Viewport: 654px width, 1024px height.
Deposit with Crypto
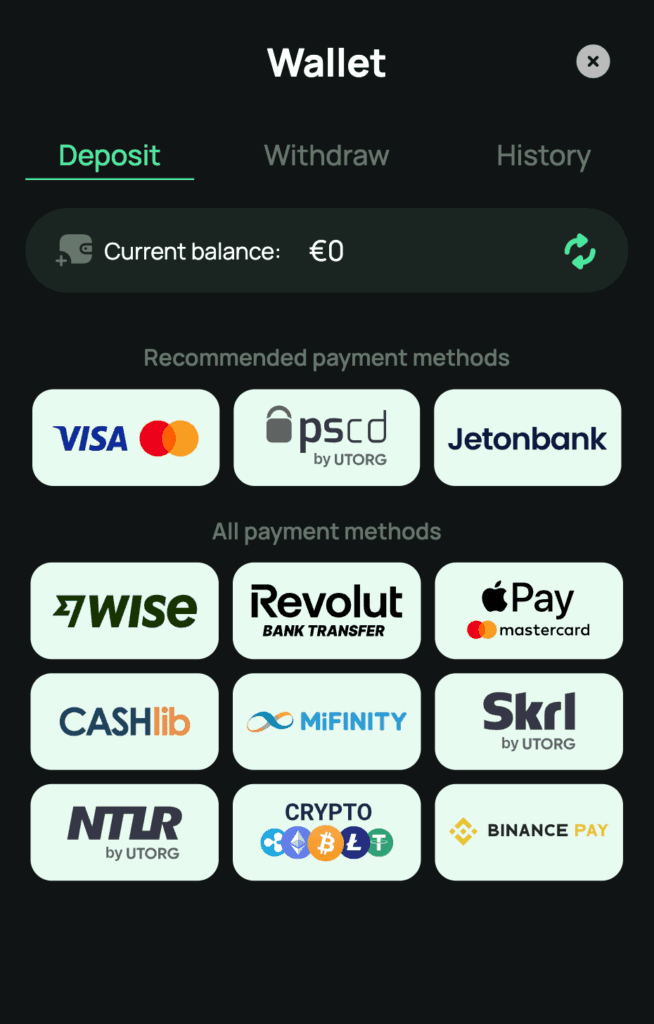pyautogui.click(x=327, y=832)
